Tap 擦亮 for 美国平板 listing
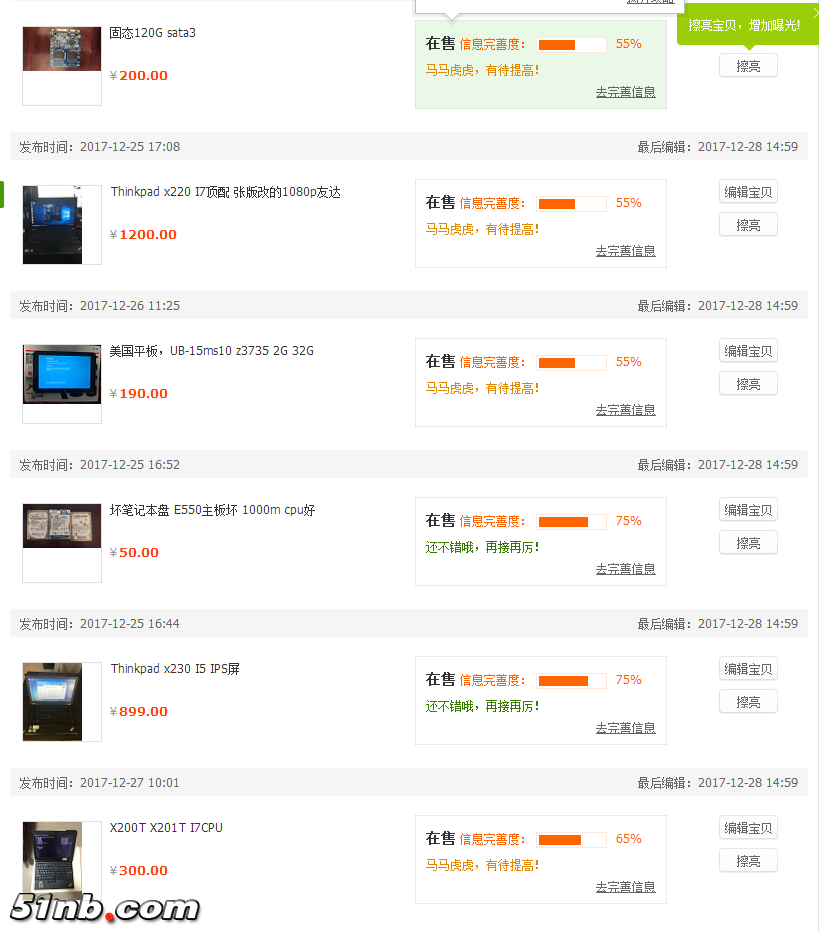This screenshot has height=931, width=823. [x=748, y=384]
